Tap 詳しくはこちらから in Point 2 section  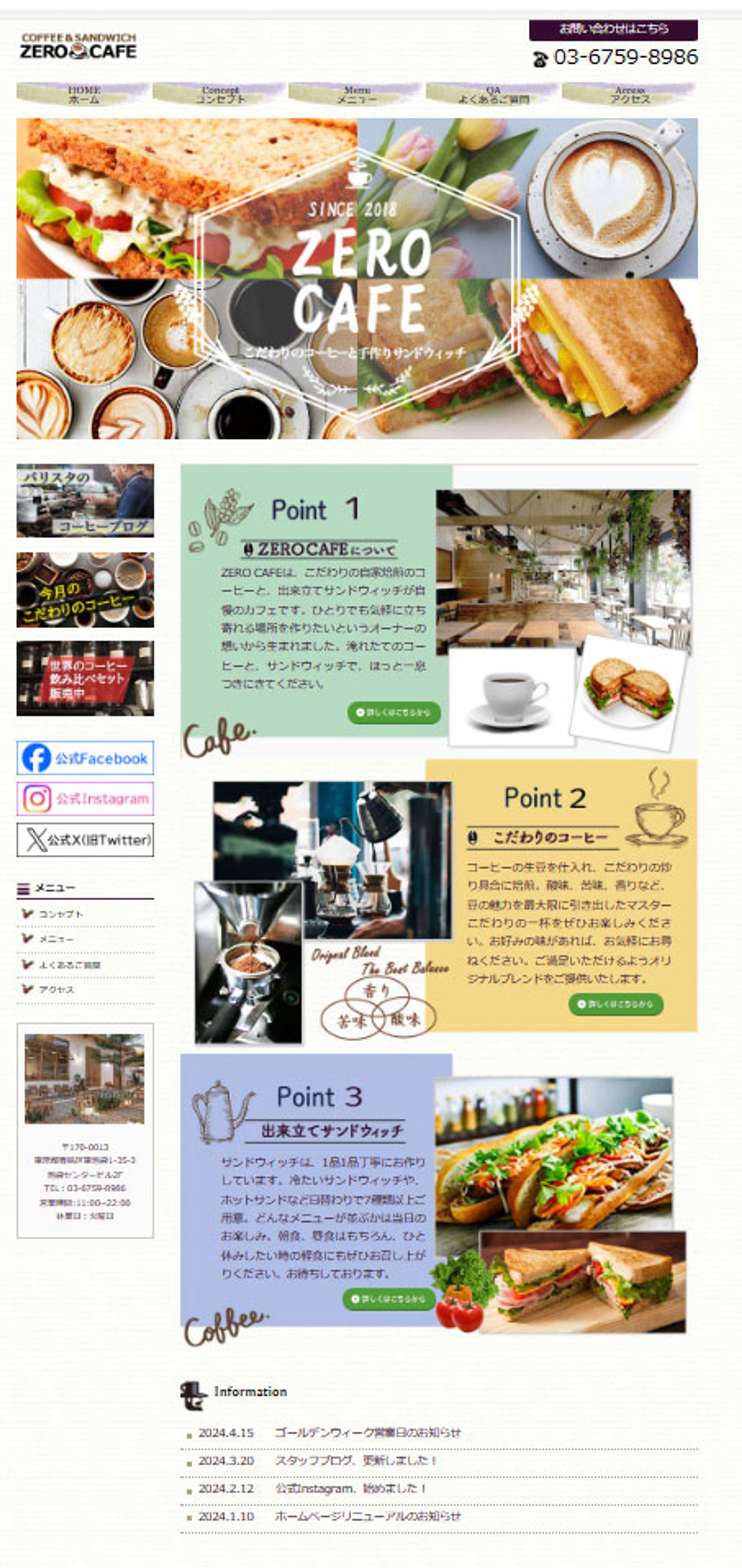615,1004
